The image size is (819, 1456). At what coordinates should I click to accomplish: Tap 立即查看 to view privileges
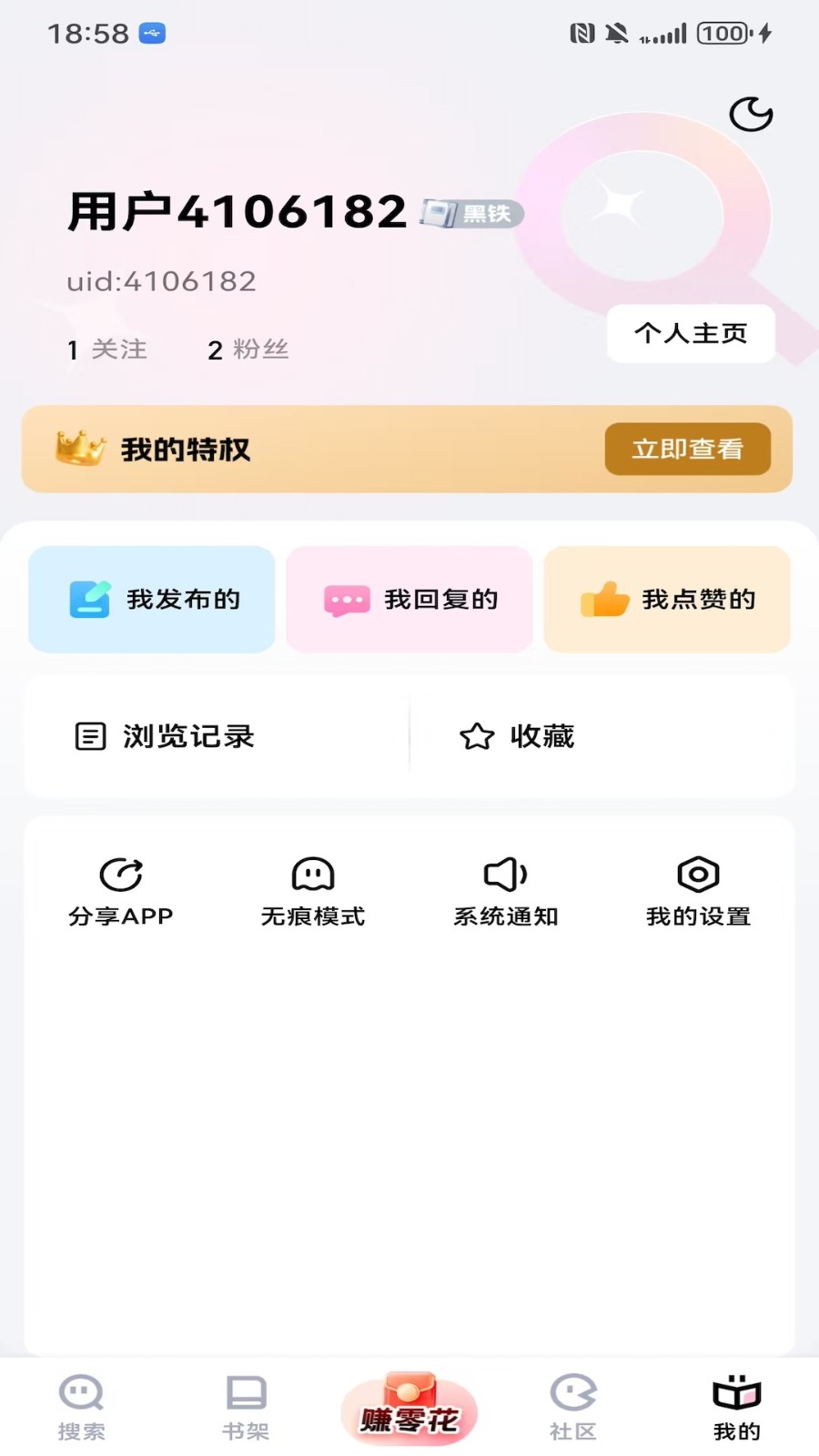[687, 449]
